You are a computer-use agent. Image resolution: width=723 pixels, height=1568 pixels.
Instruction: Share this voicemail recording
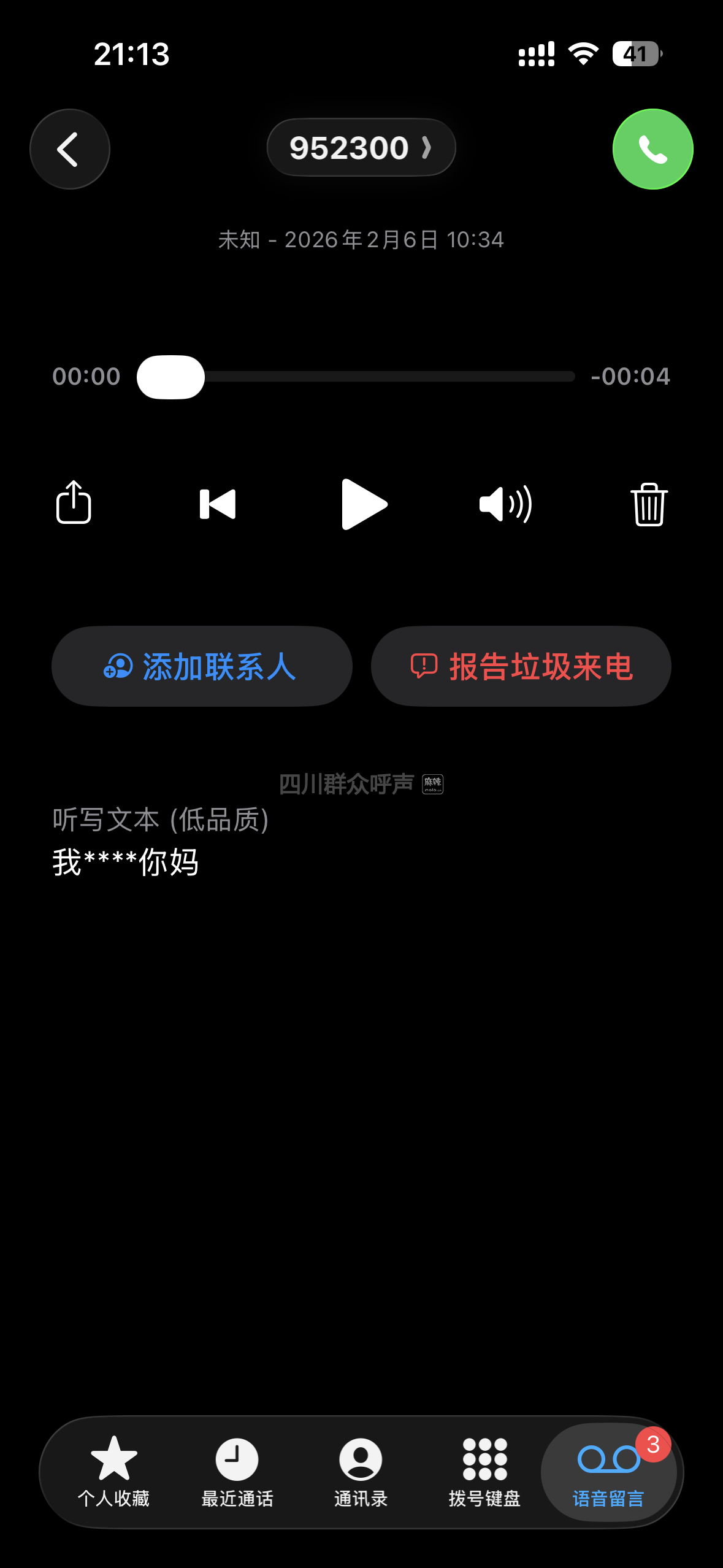click(74, 503)
